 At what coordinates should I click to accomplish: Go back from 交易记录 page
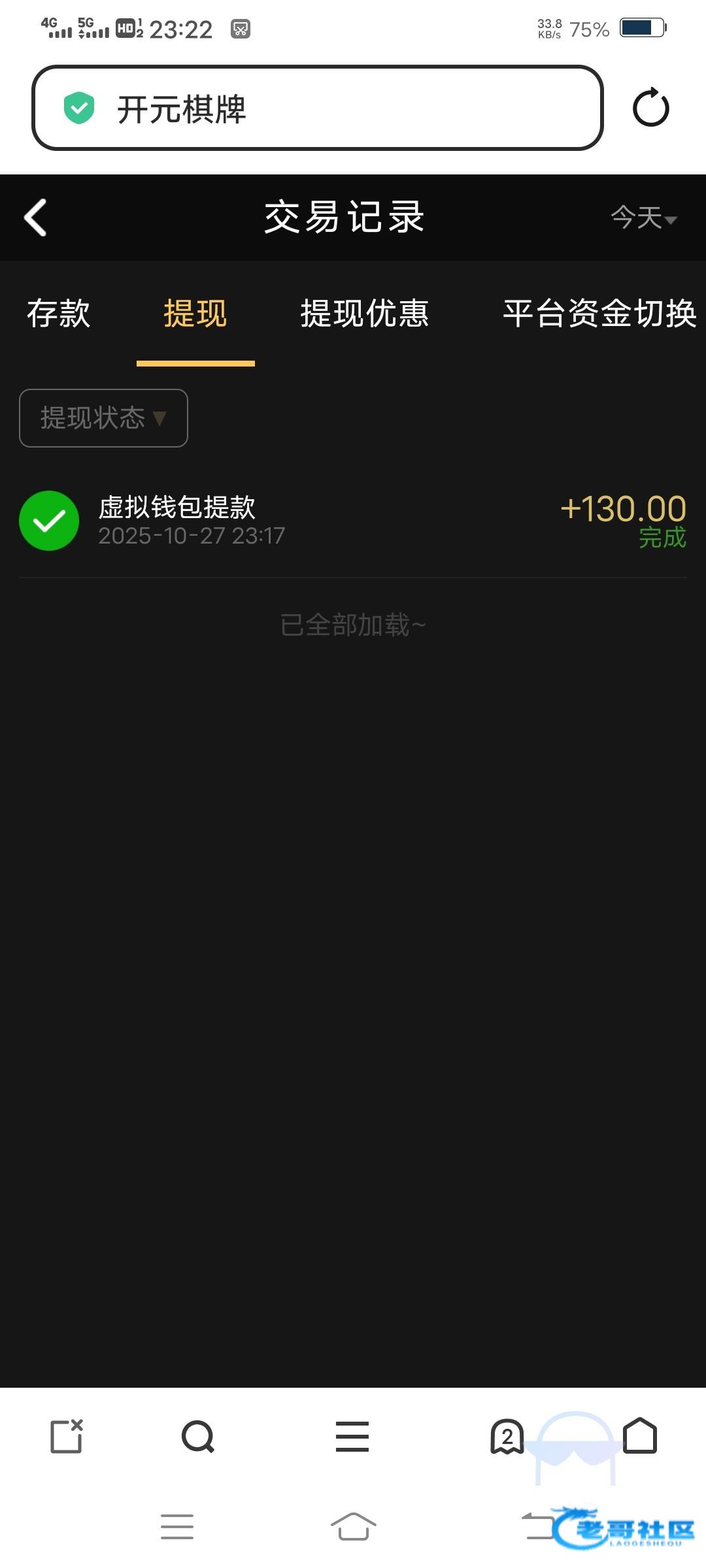tap(35, 218)
